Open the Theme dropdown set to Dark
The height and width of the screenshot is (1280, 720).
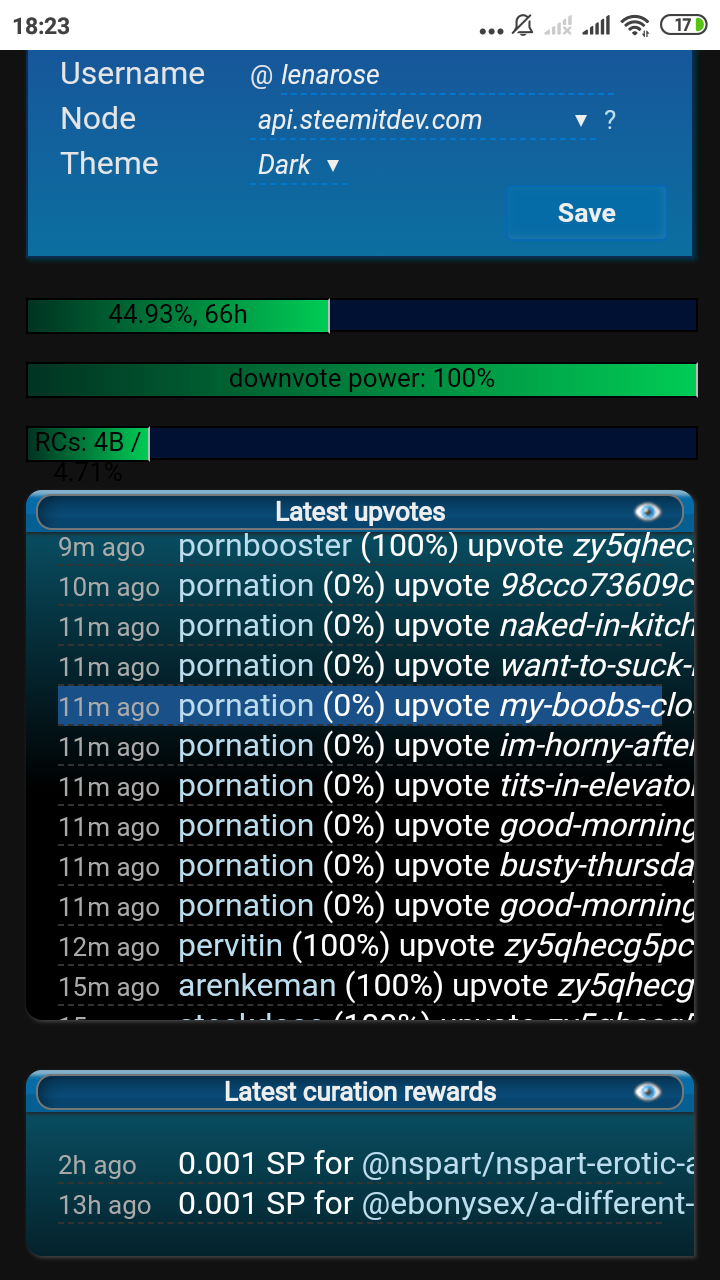(x=299, y=166)
